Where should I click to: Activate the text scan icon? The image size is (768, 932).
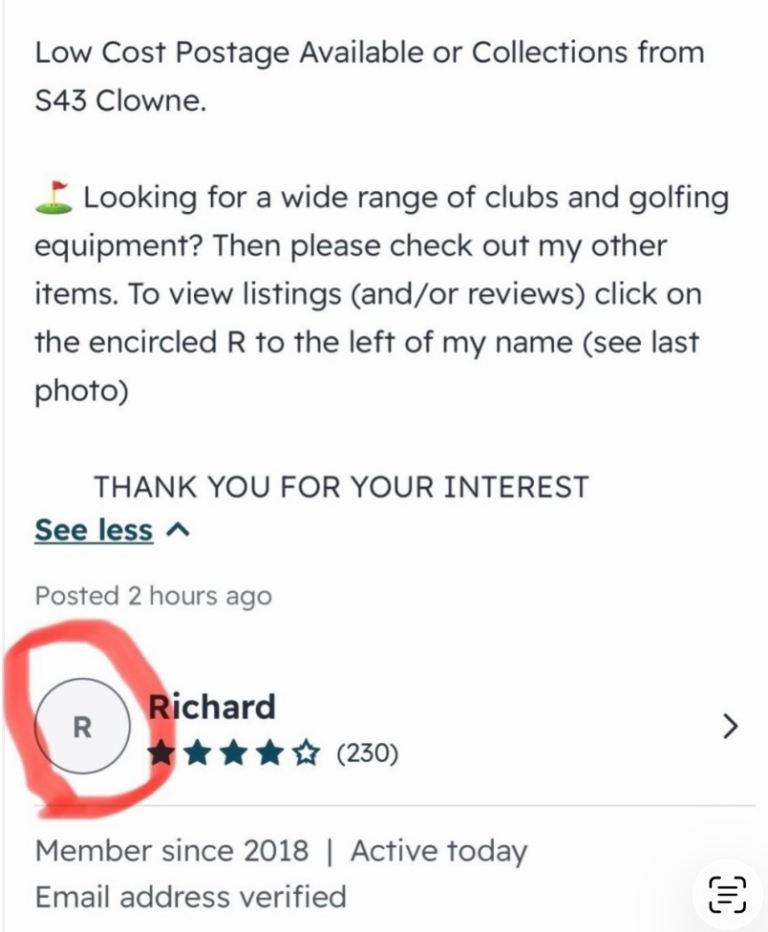727,893
